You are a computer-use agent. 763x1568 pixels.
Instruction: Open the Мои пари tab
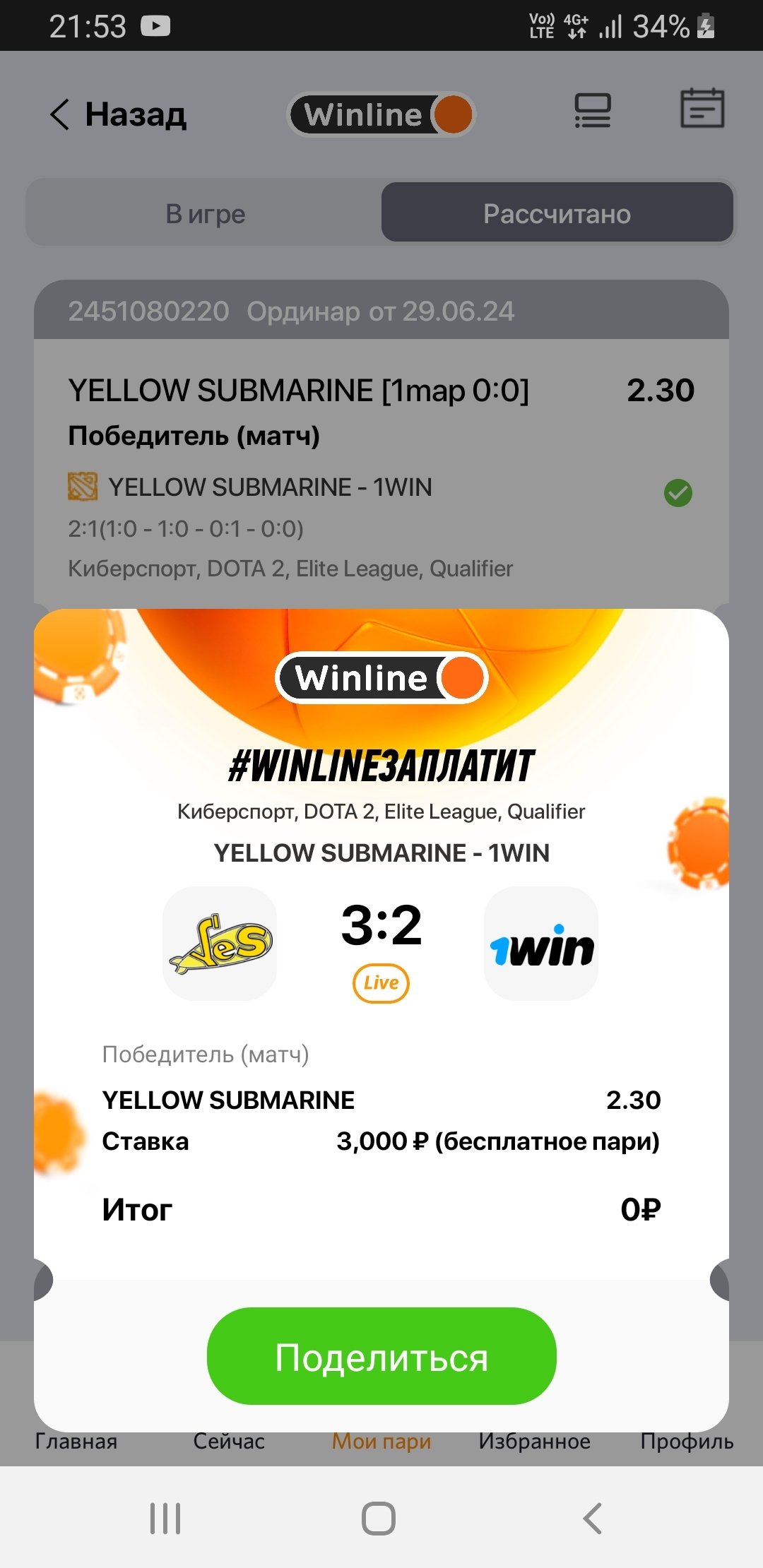point(381,1442)
